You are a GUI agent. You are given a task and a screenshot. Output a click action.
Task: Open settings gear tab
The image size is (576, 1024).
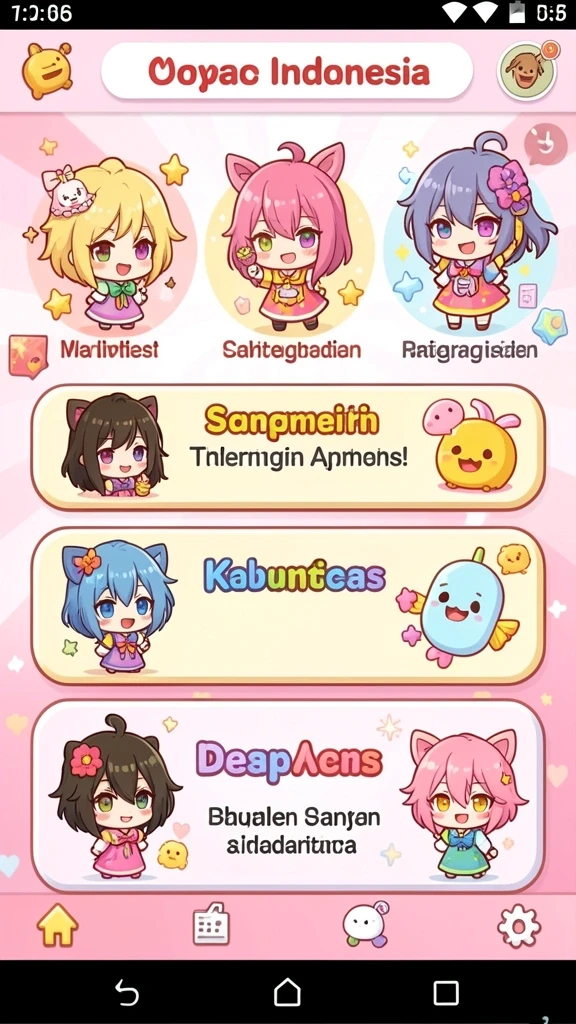click(x=519, y=925)
